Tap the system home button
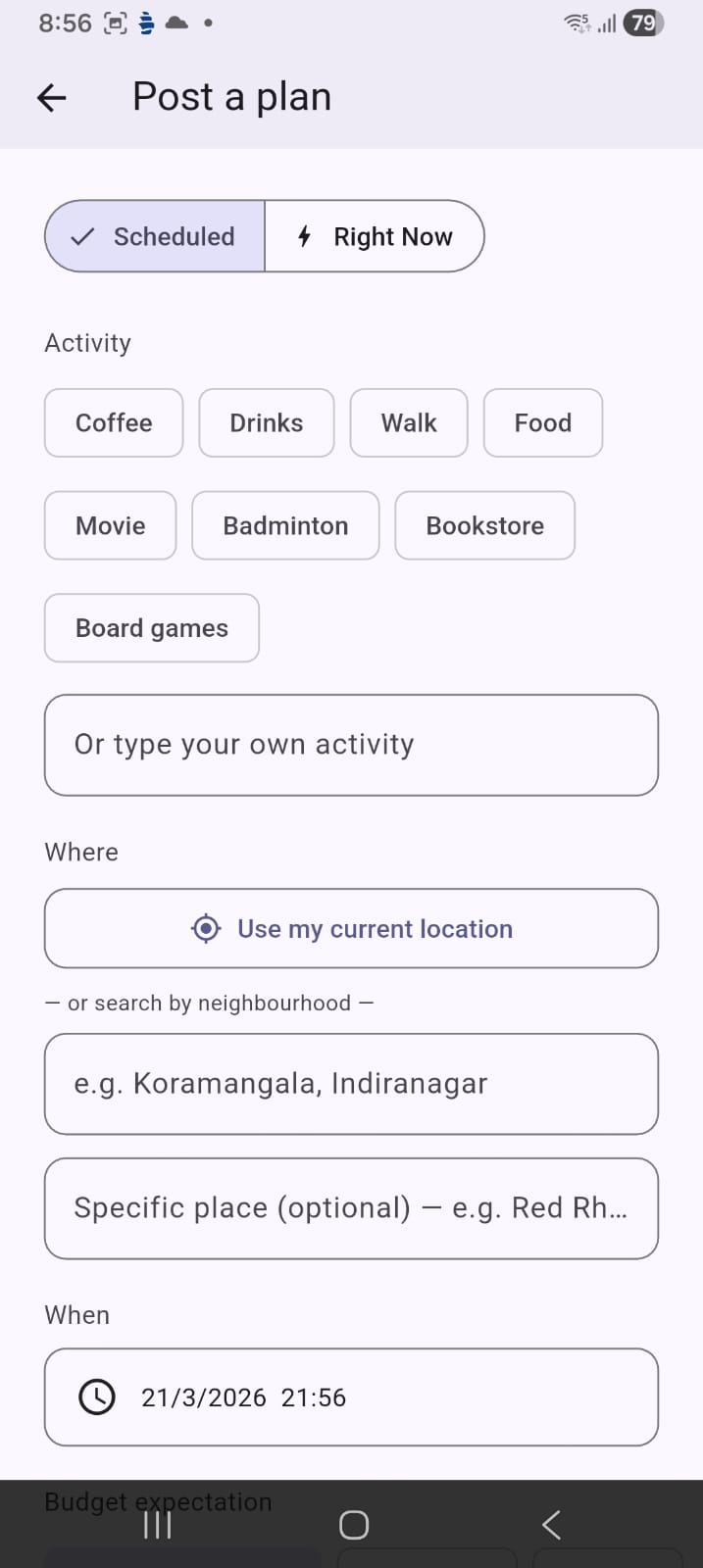Image resolution: width=703 pixels, height=1568 pixels. point(354,1525)
